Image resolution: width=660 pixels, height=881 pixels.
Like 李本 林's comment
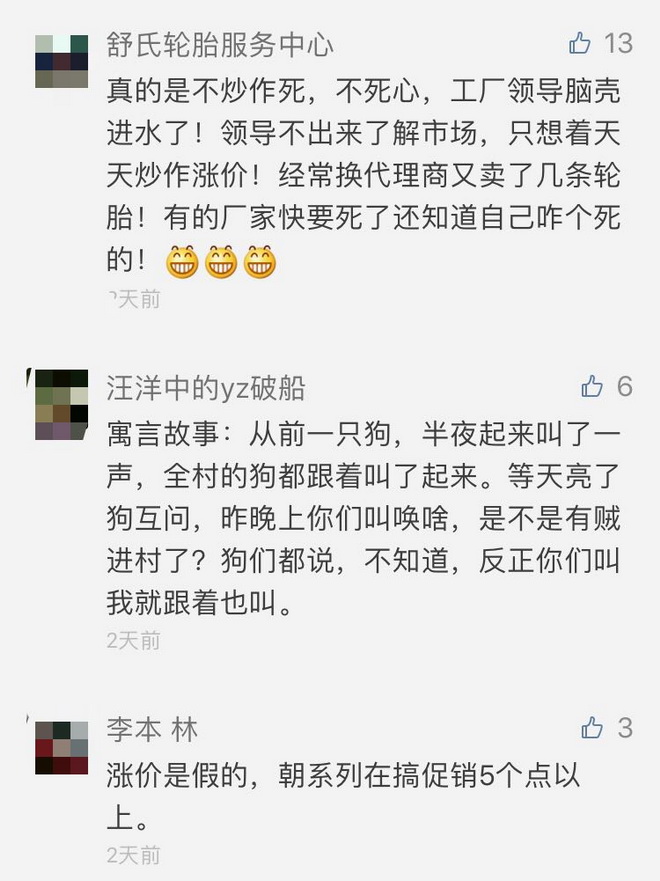click(592, 727)
